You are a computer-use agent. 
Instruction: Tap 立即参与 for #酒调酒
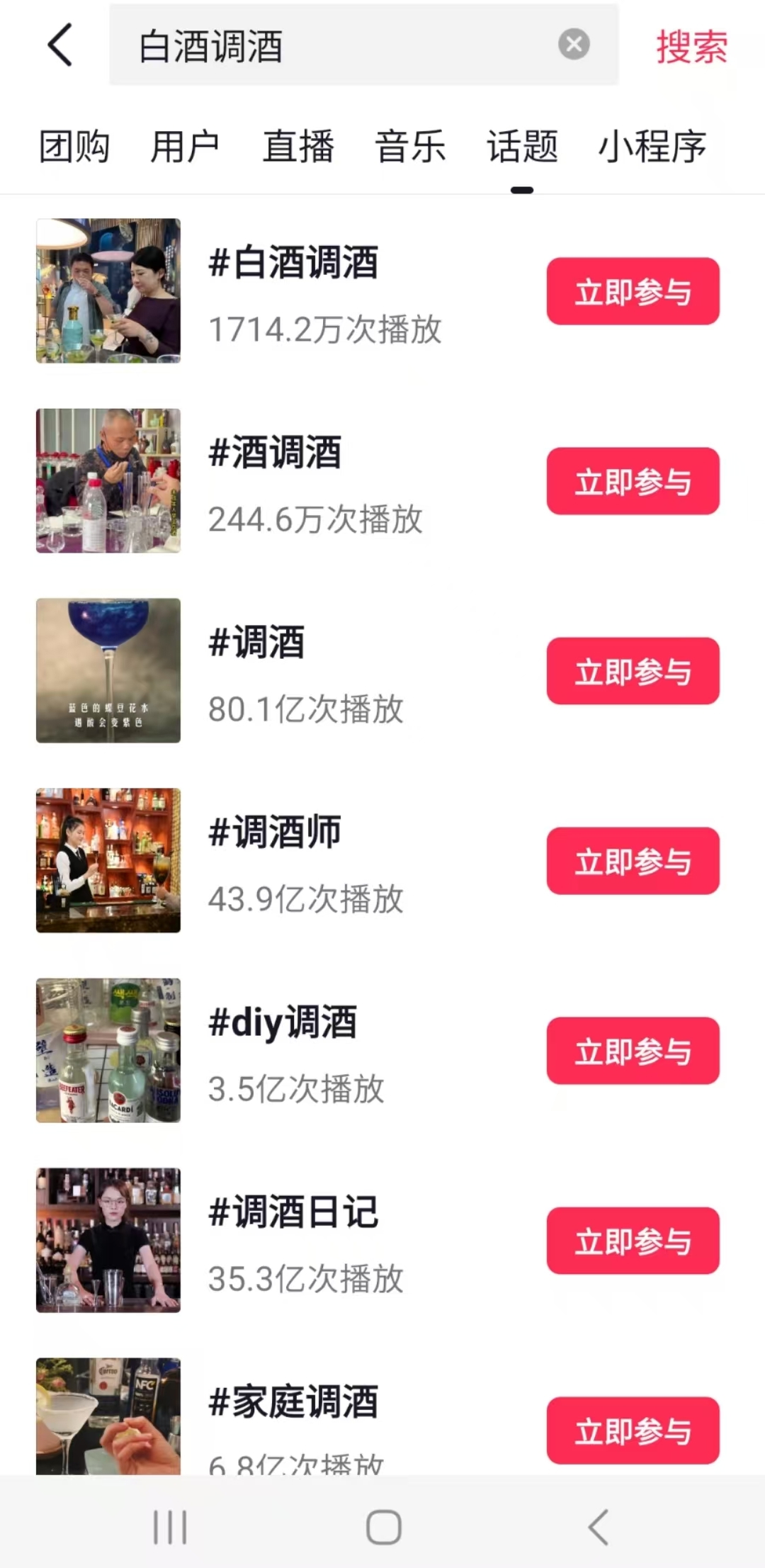[633, 481]
